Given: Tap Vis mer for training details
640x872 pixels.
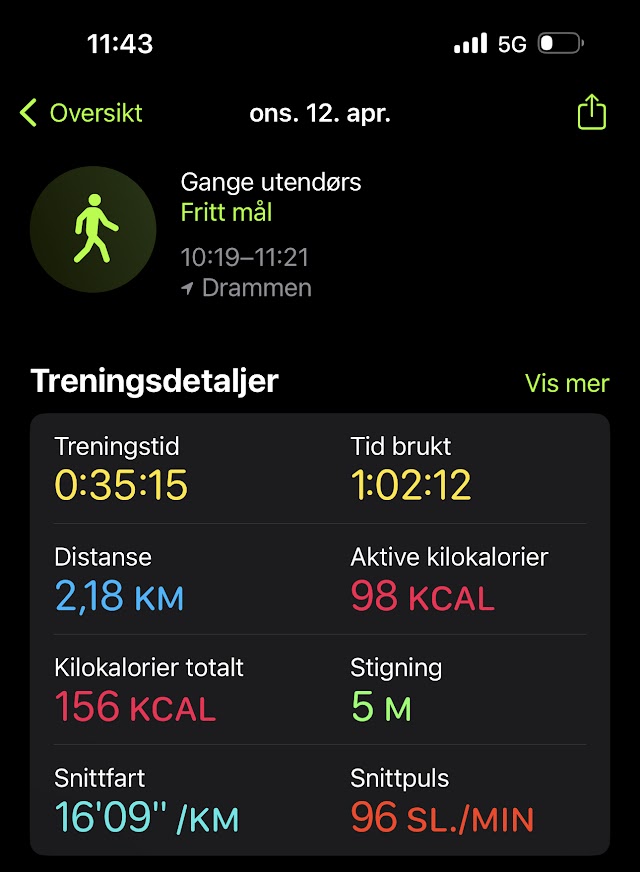Looking at the screenshot, I should click(566, 383).
